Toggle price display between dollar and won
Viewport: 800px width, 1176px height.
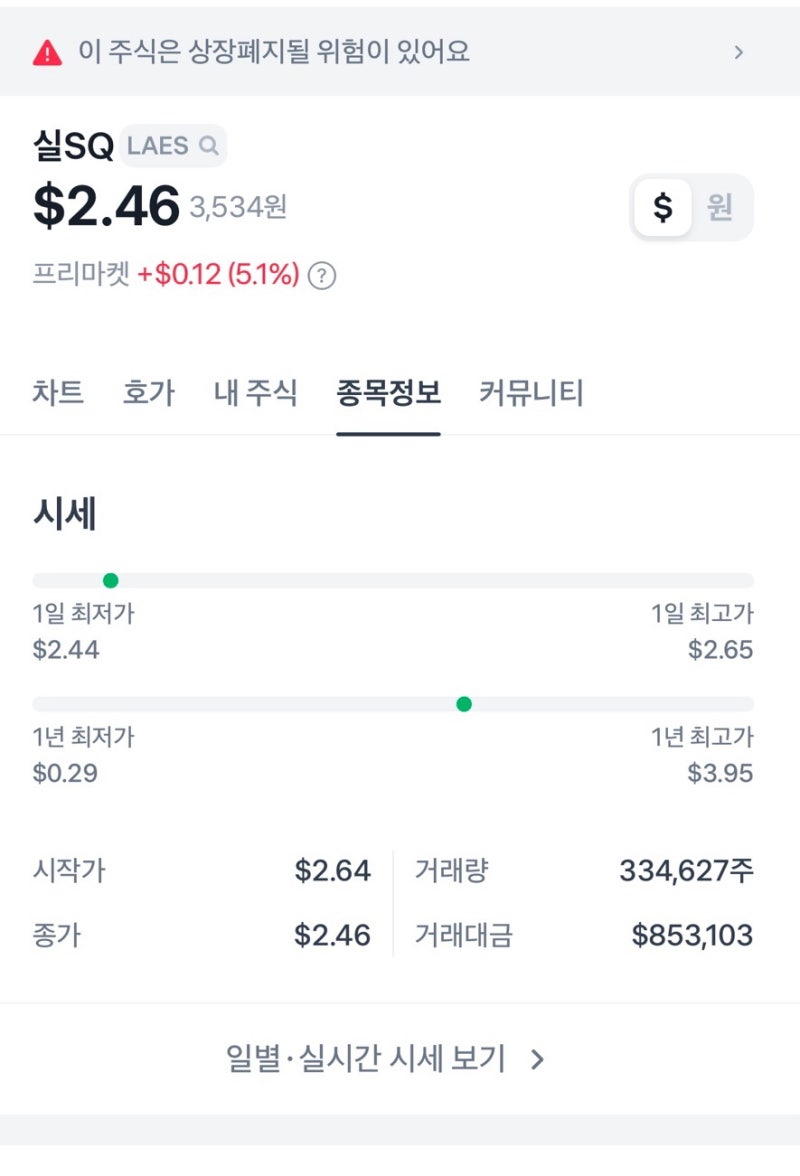tap(690, 207)
